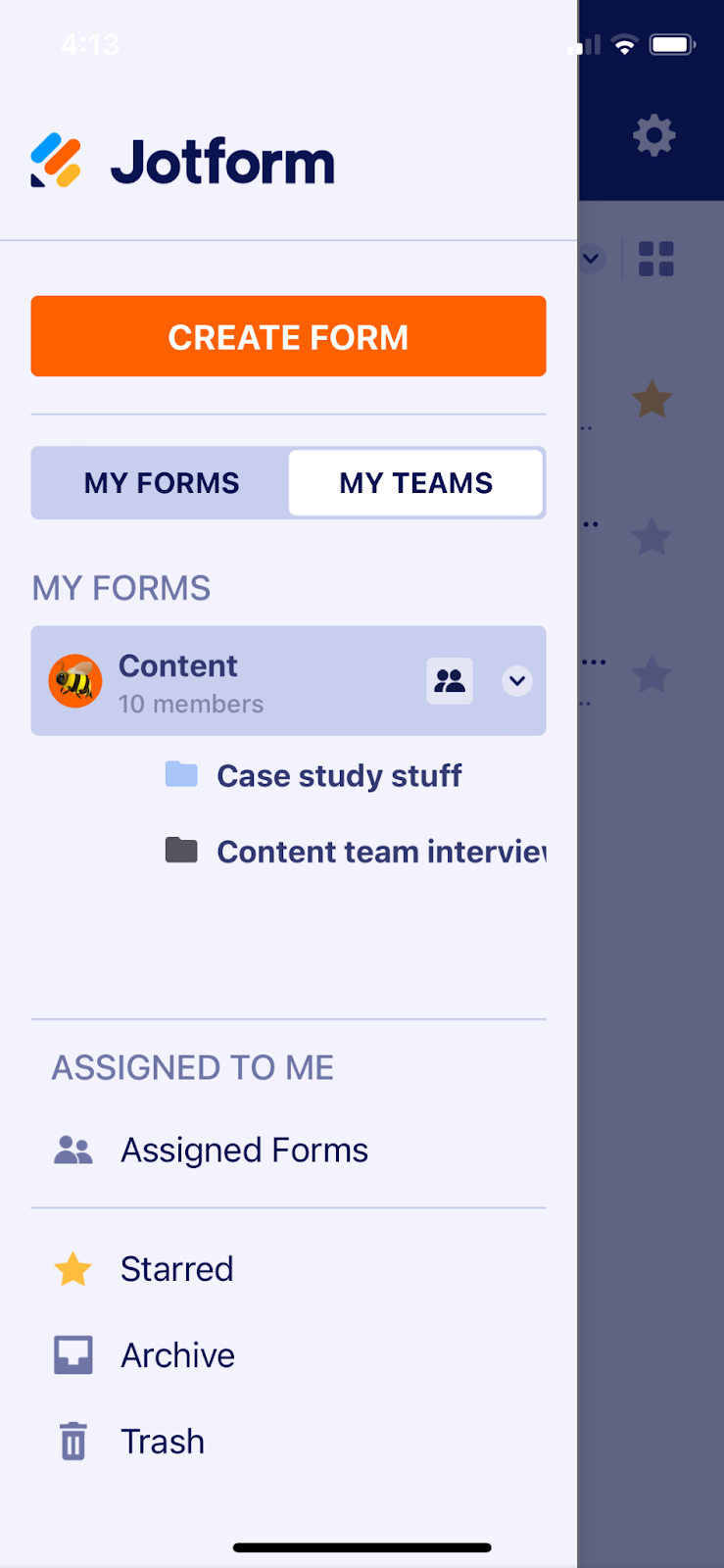The image size is (724, 1568).
Task: Open the Archive section
Action: [177, 1355]
